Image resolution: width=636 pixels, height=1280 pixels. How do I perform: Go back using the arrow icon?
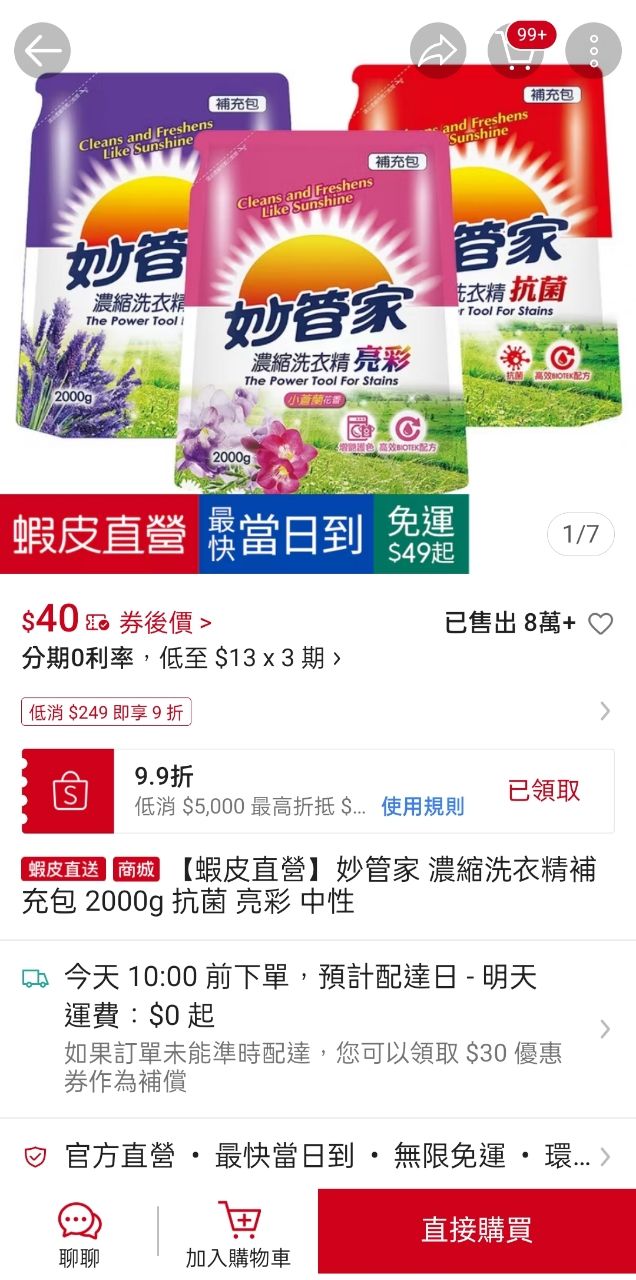pyautogui.click(x=42, y=51)
